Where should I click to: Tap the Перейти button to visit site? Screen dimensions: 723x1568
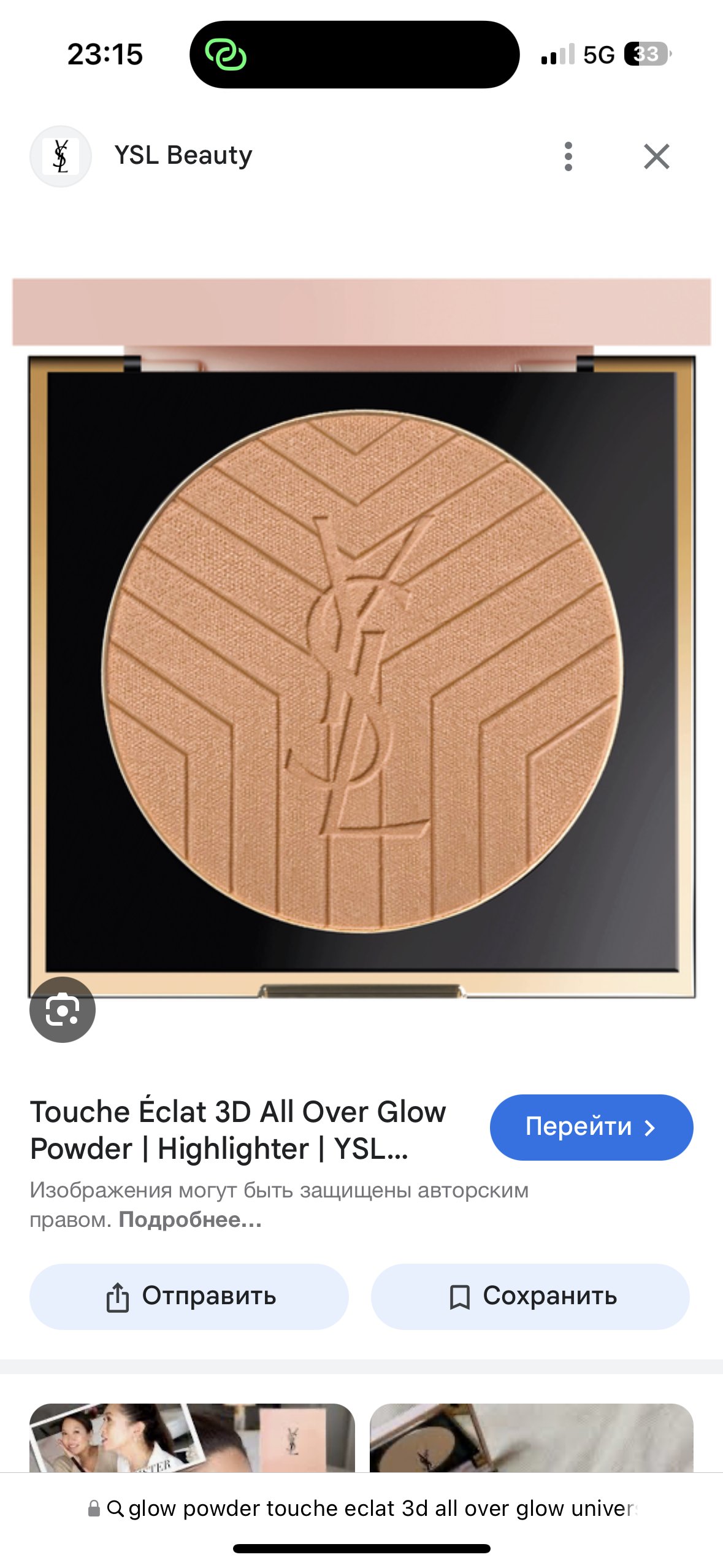[591, 1127]
